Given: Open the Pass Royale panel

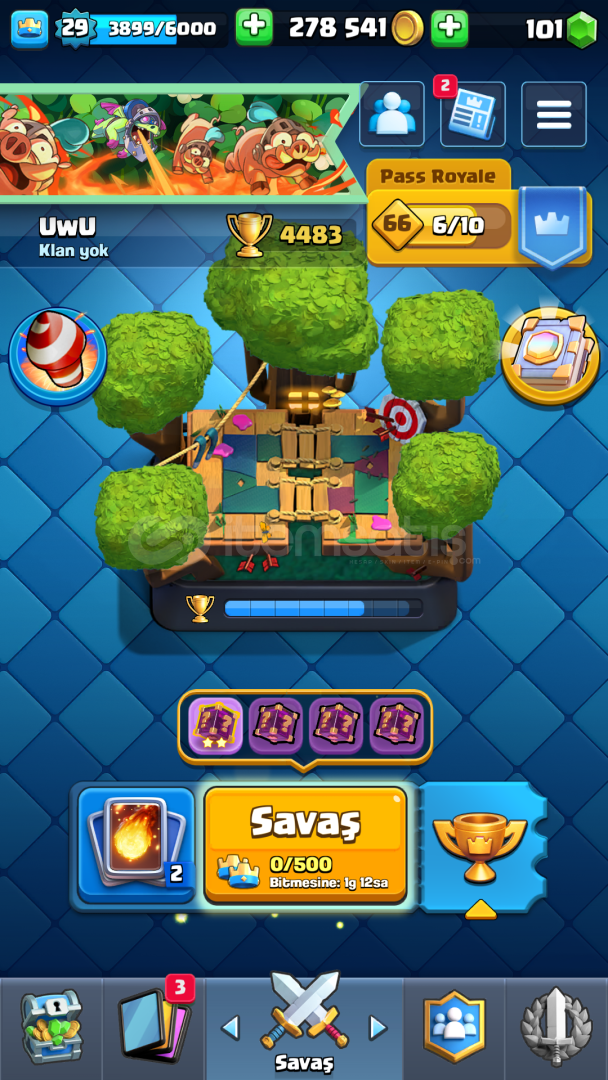Looking at the screenshot, I should point(479,214).
